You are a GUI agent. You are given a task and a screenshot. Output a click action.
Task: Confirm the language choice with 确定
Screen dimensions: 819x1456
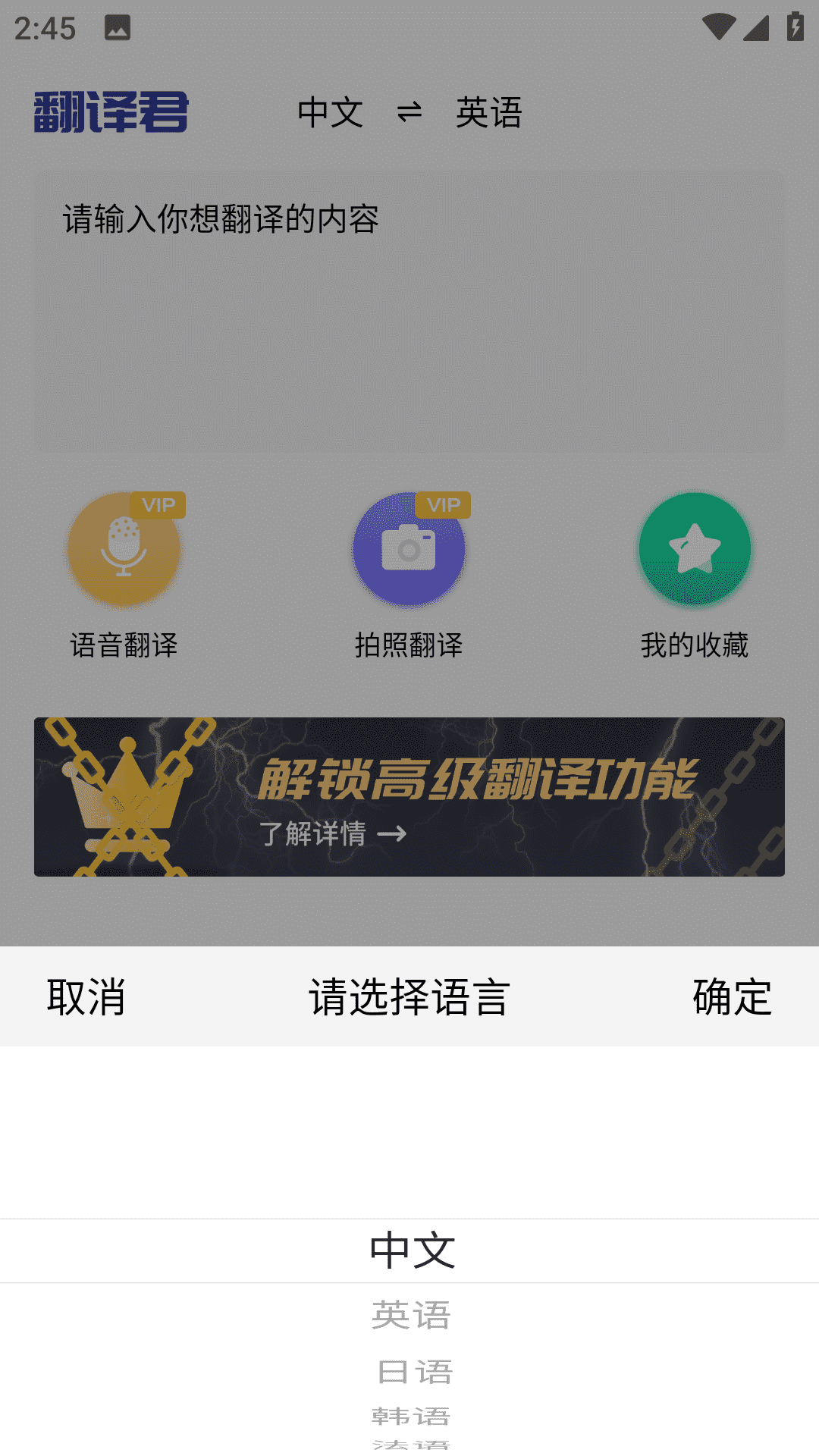pyautogui.click(x=732, y=996)
